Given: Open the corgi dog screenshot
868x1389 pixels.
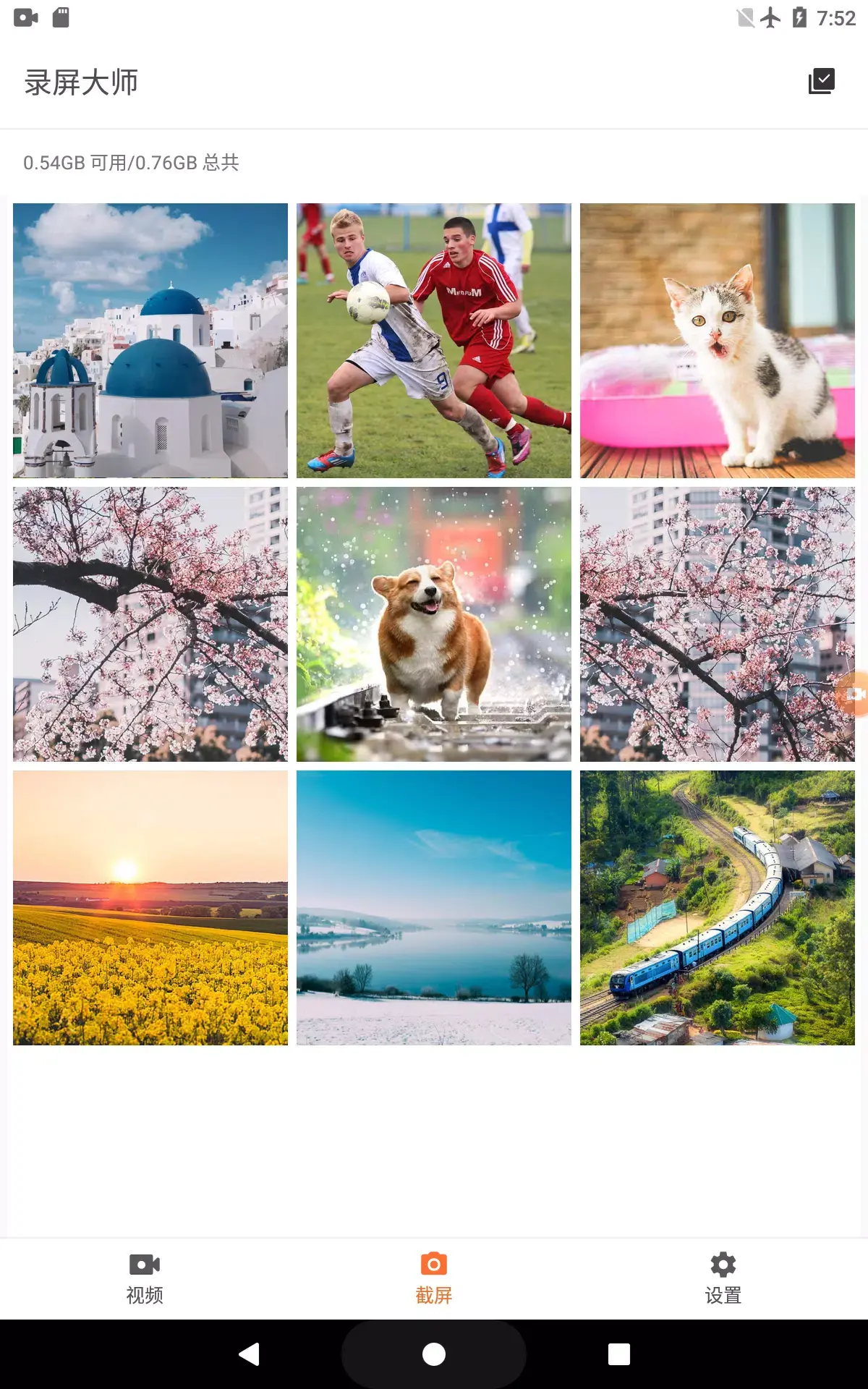Looking at the screenshot, I should click(x=434, y=624).
